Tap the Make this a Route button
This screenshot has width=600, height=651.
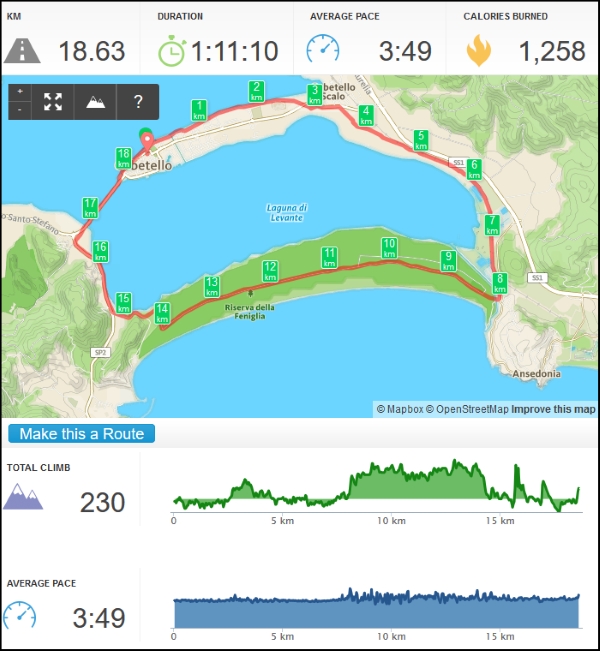point(82,434)
